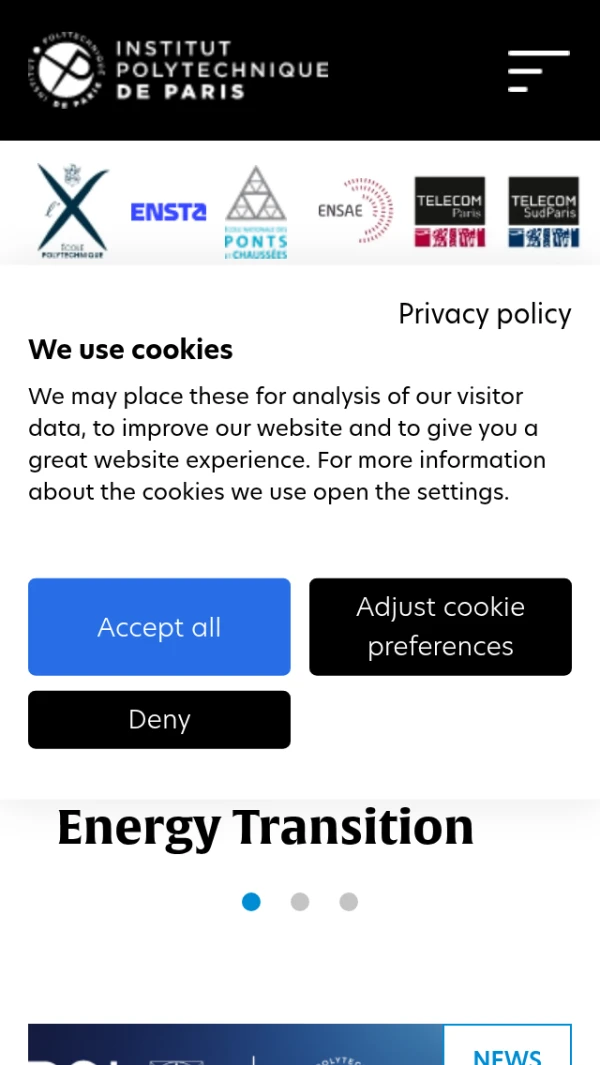Open the hamburger navigation menu

coord(538,71)
